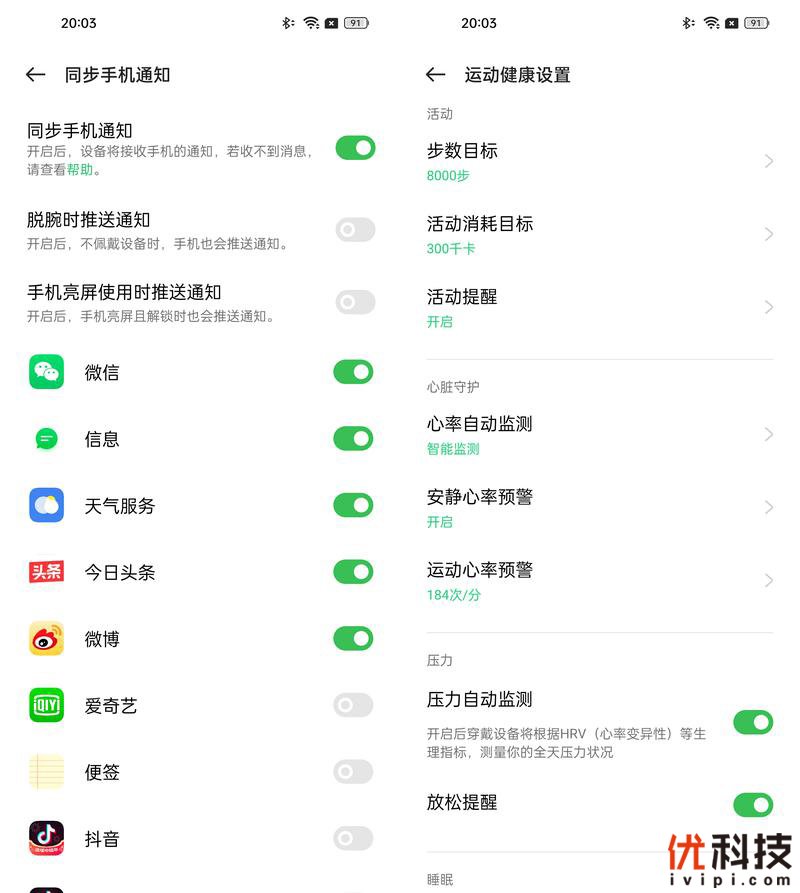
Task: Switch off 今日头条 notifications
Action: click(353, 572)
